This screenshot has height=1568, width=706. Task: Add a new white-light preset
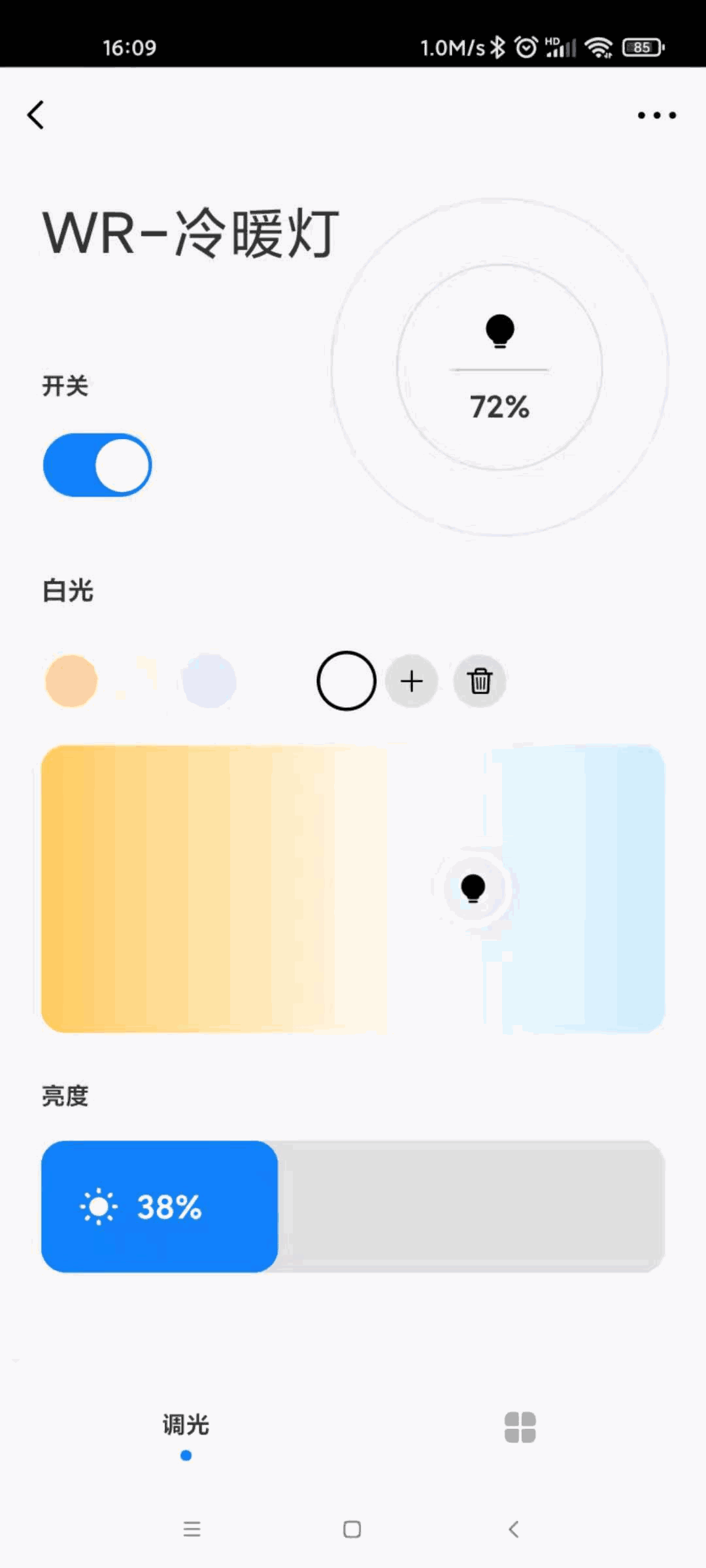point(412,681)
